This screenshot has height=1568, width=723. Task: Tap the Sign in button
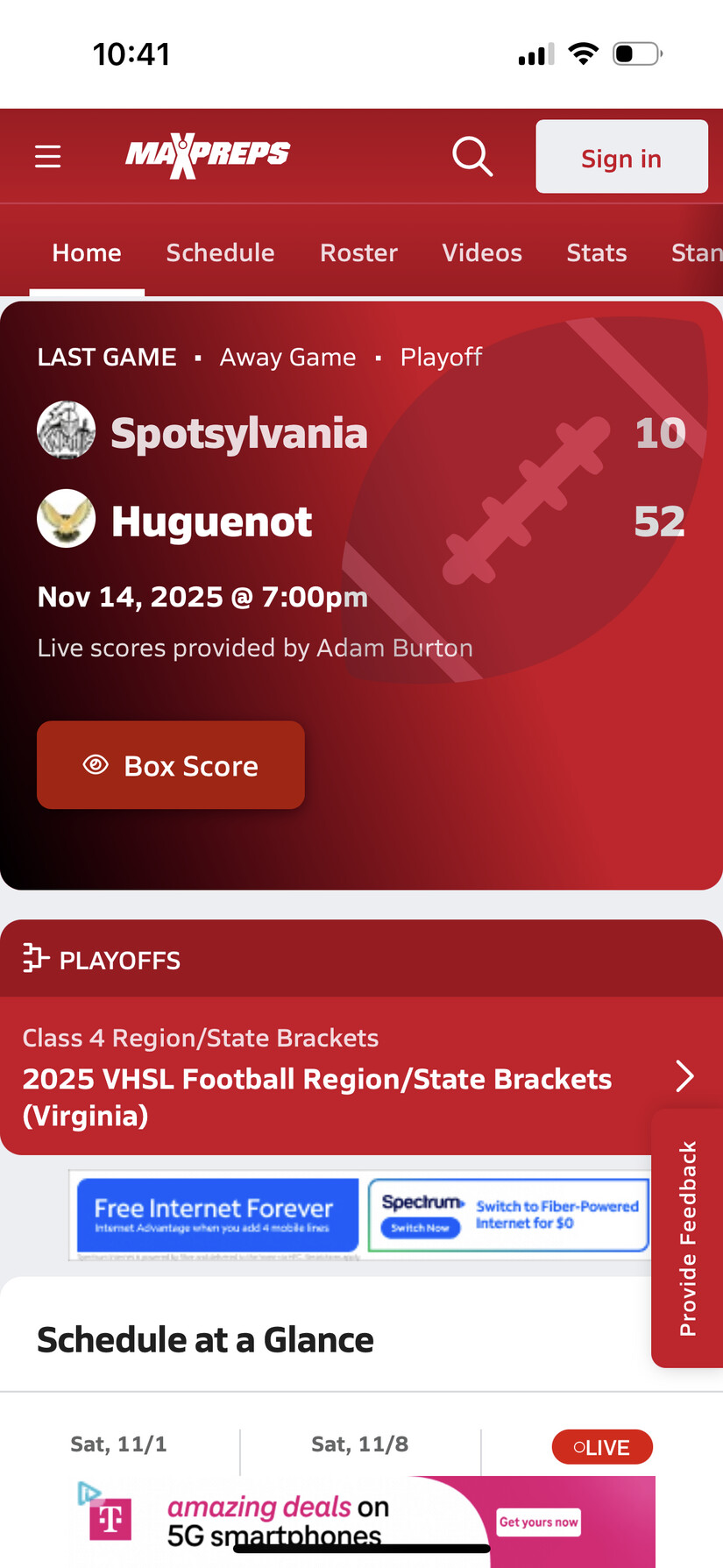(x=621, y=158)
